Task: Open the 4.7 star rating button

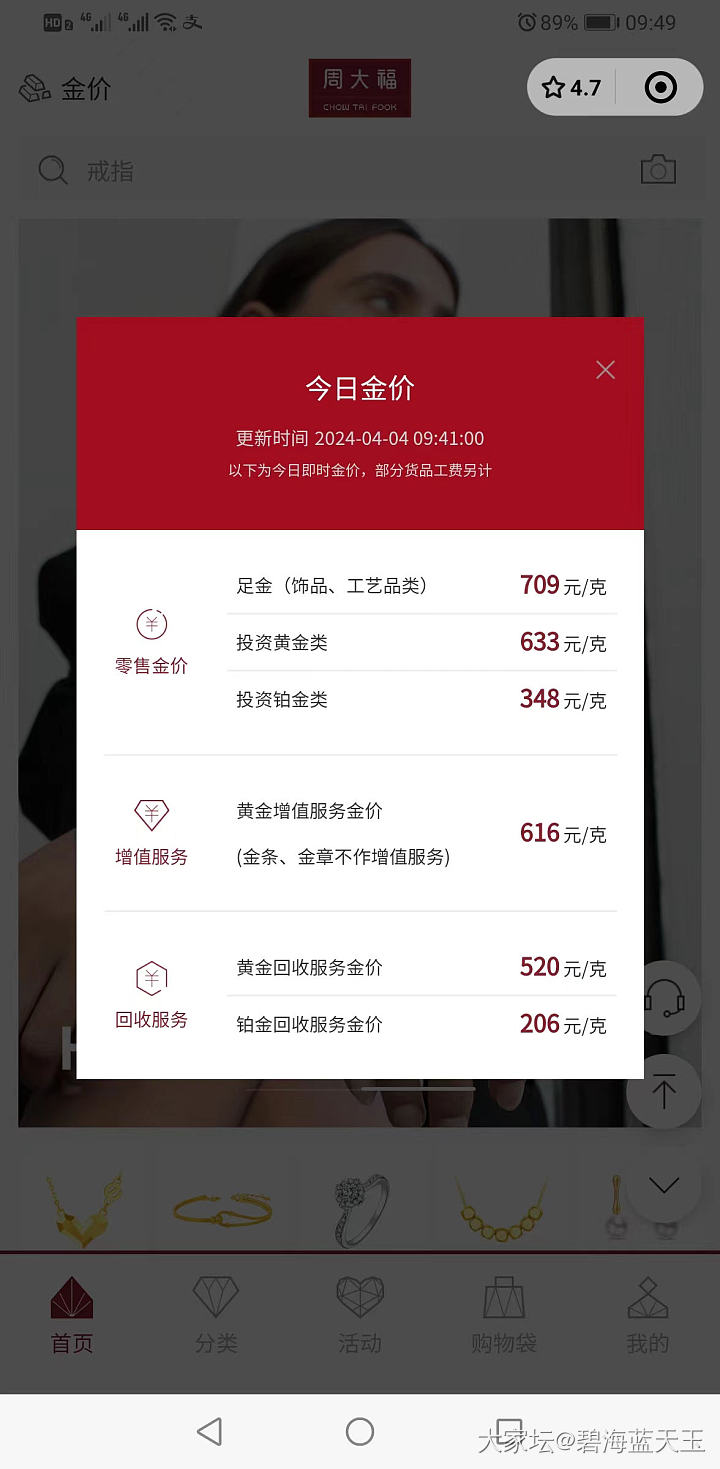Action: (572, 88)
